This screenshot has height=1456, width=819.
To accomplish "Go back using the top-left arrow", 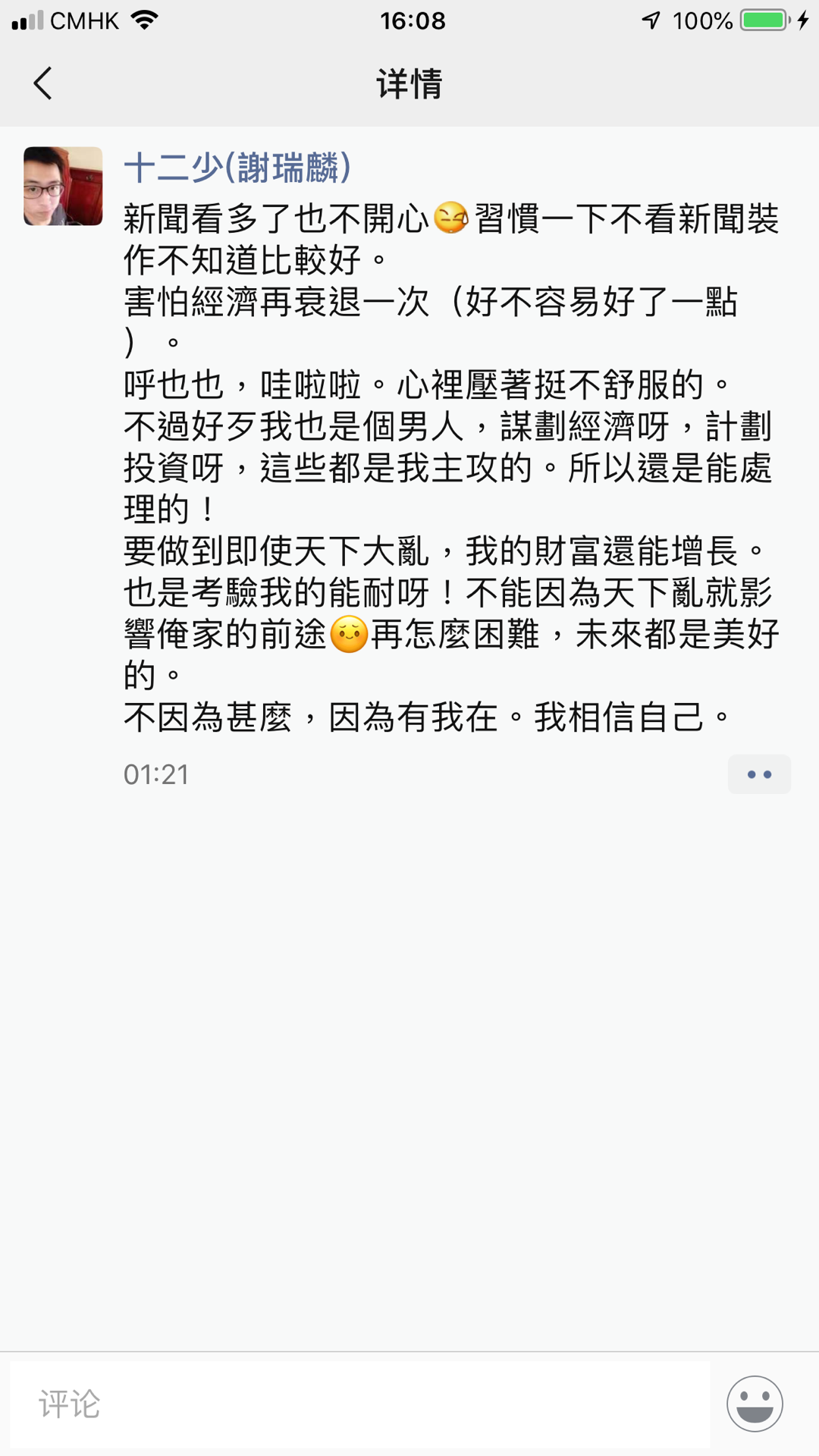I will click(42, 83).
